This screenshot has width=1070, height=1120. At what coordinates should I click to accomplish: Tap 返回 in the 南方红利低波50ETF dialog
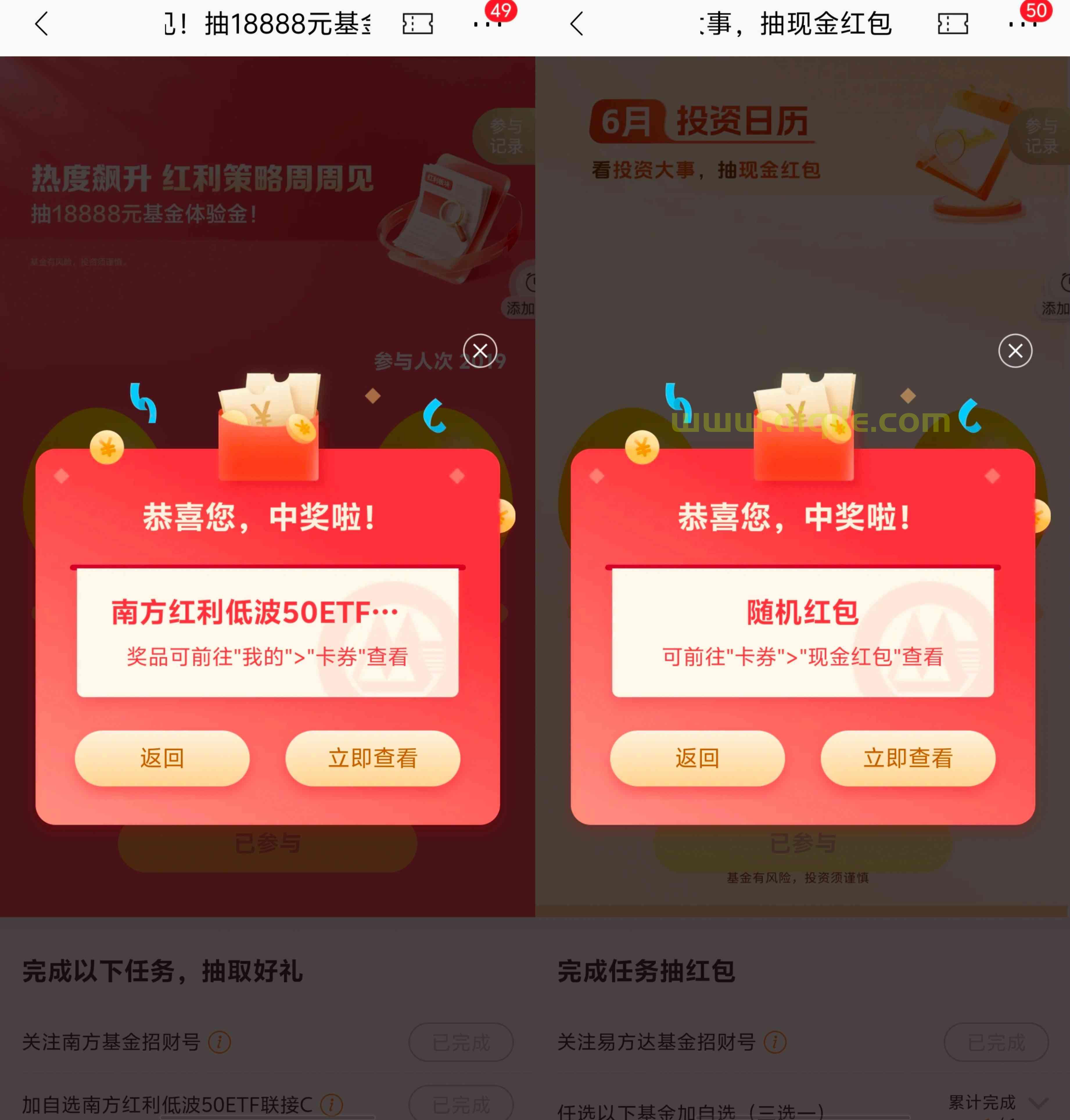click(x=162, y=758)
